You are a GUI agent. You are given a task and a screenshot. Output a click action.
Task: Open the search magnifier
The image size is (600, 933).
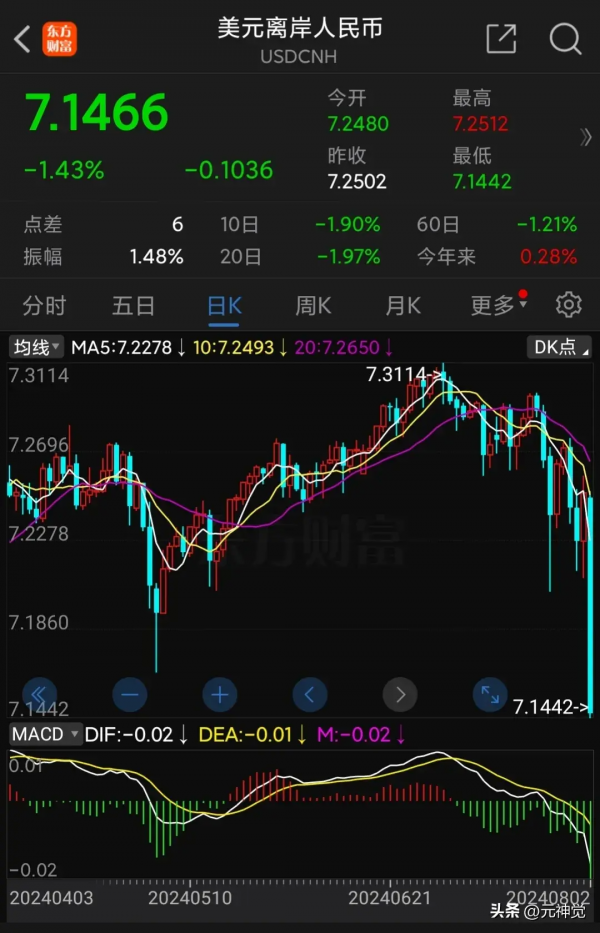pos(565,40)
